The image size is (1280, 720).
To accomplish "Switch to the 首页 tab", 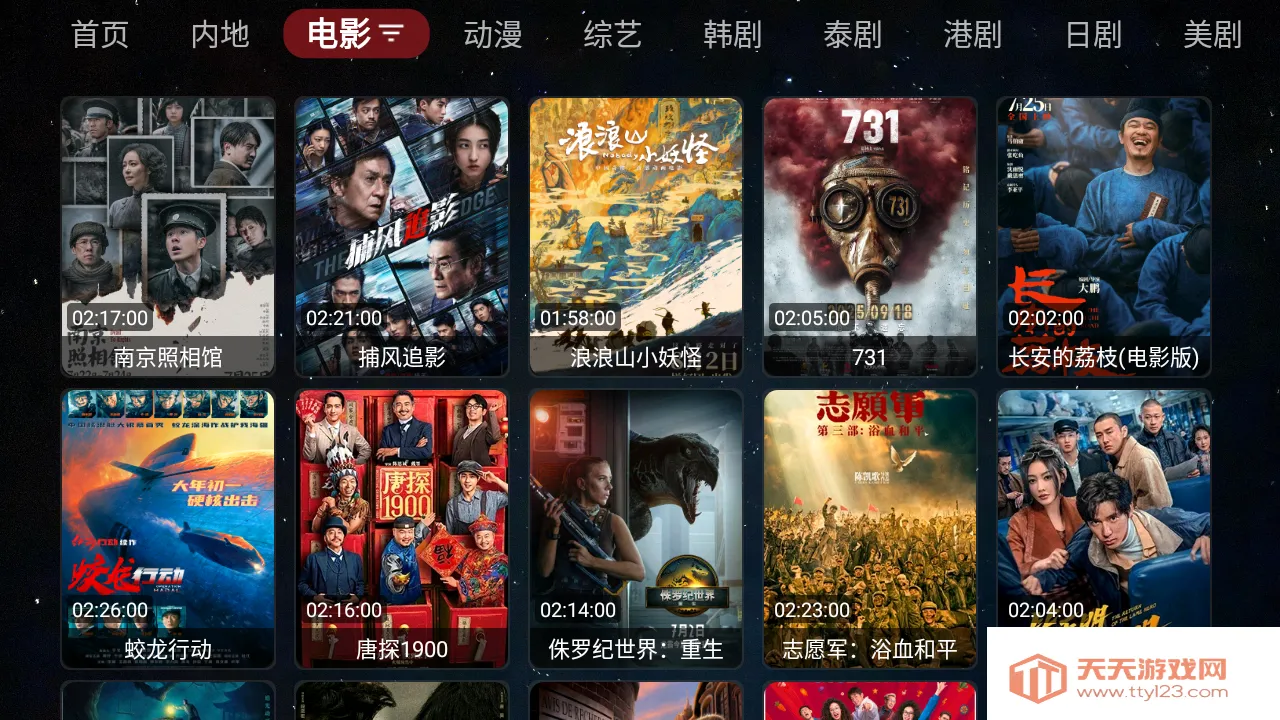I will click(100, 35).
